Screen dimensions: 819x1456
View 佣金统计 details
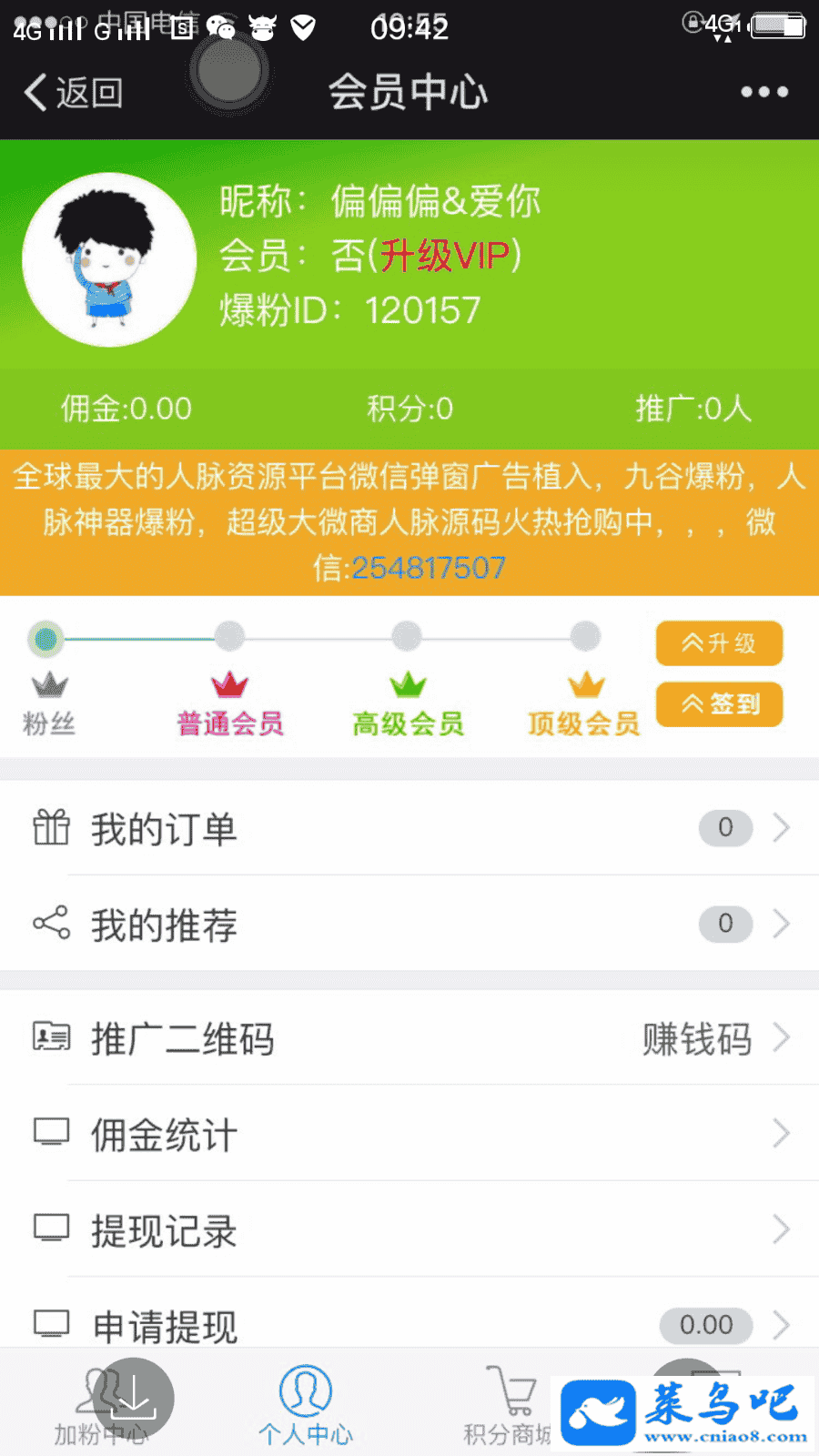[409, 1135]
